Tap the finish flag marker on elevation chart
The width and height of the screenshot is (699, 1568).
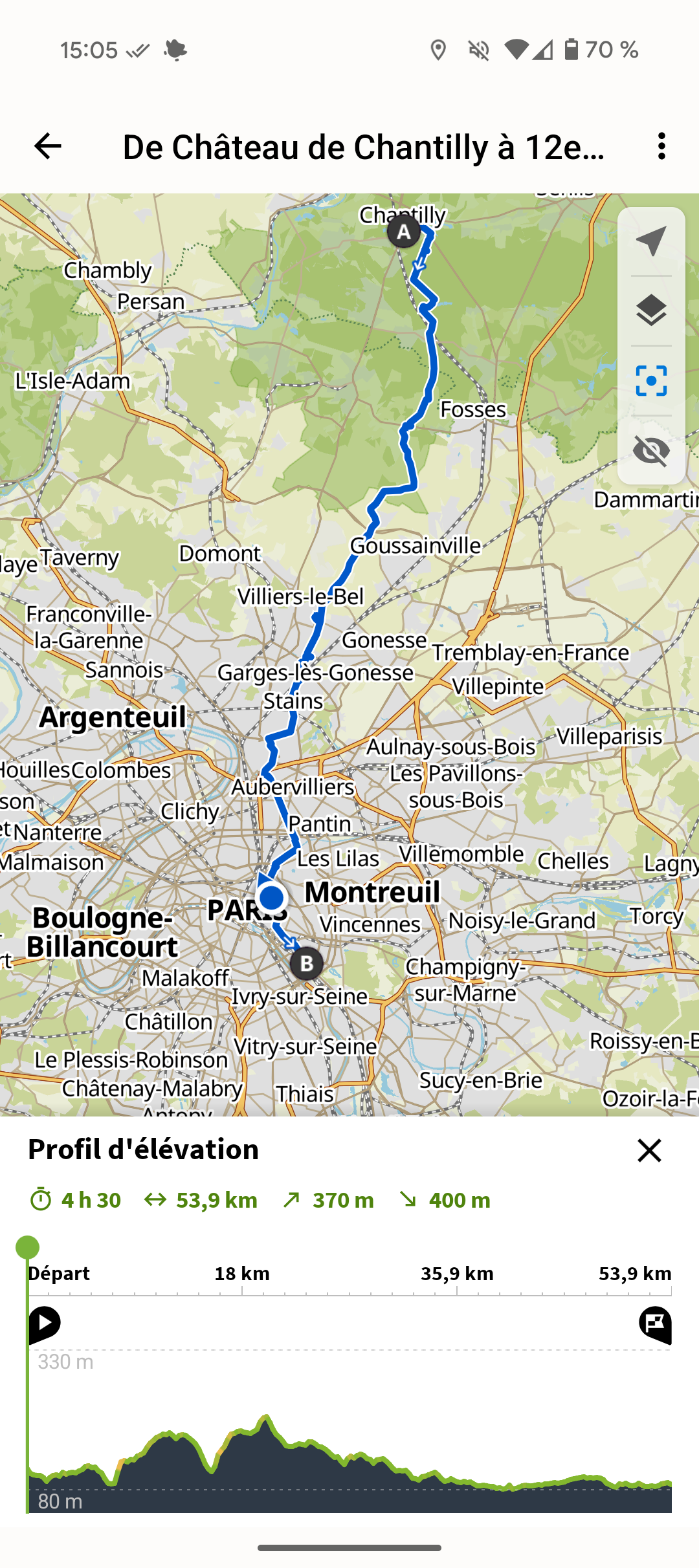point(655,1323)
